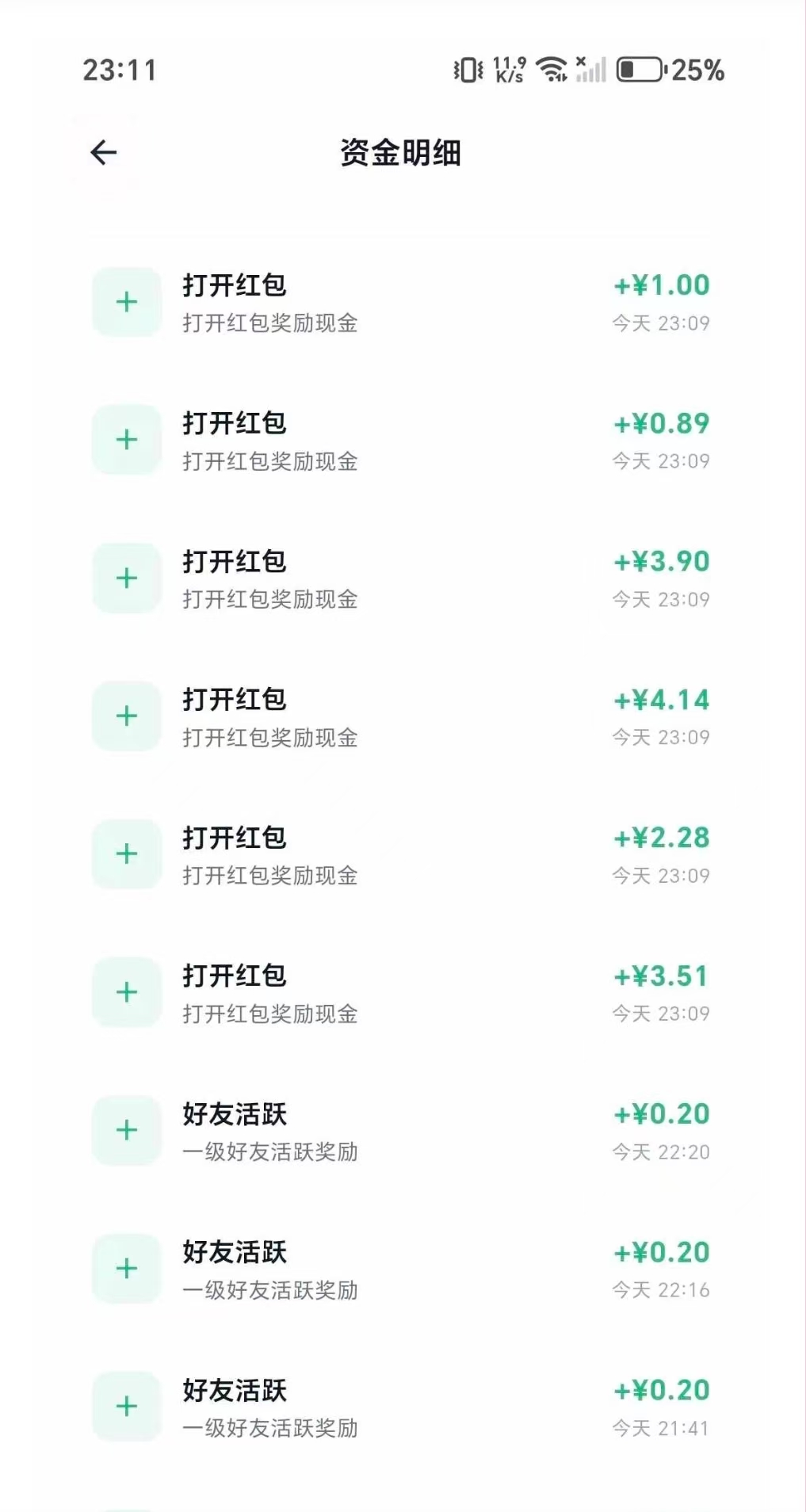Tap the plus icon next to the 21:41 好友活跃 entry
This screenshot has height=1512, width=806.
pyautogui.click(x=126, y=1407)
